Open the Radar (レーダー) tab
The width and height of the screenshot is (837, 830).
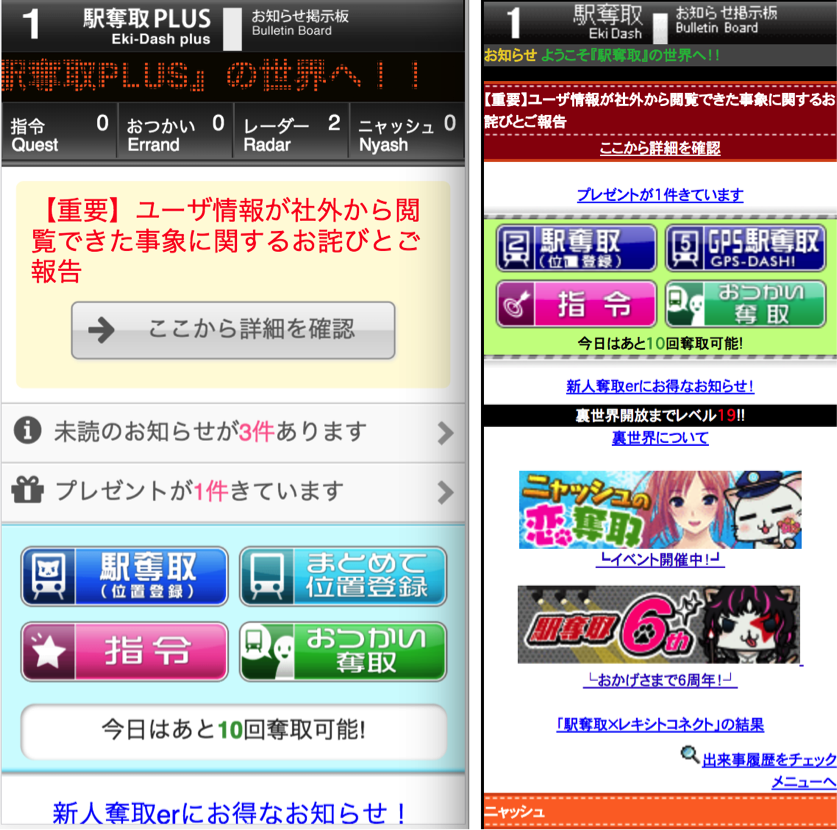pyautogui.click(x=291, y=134)
